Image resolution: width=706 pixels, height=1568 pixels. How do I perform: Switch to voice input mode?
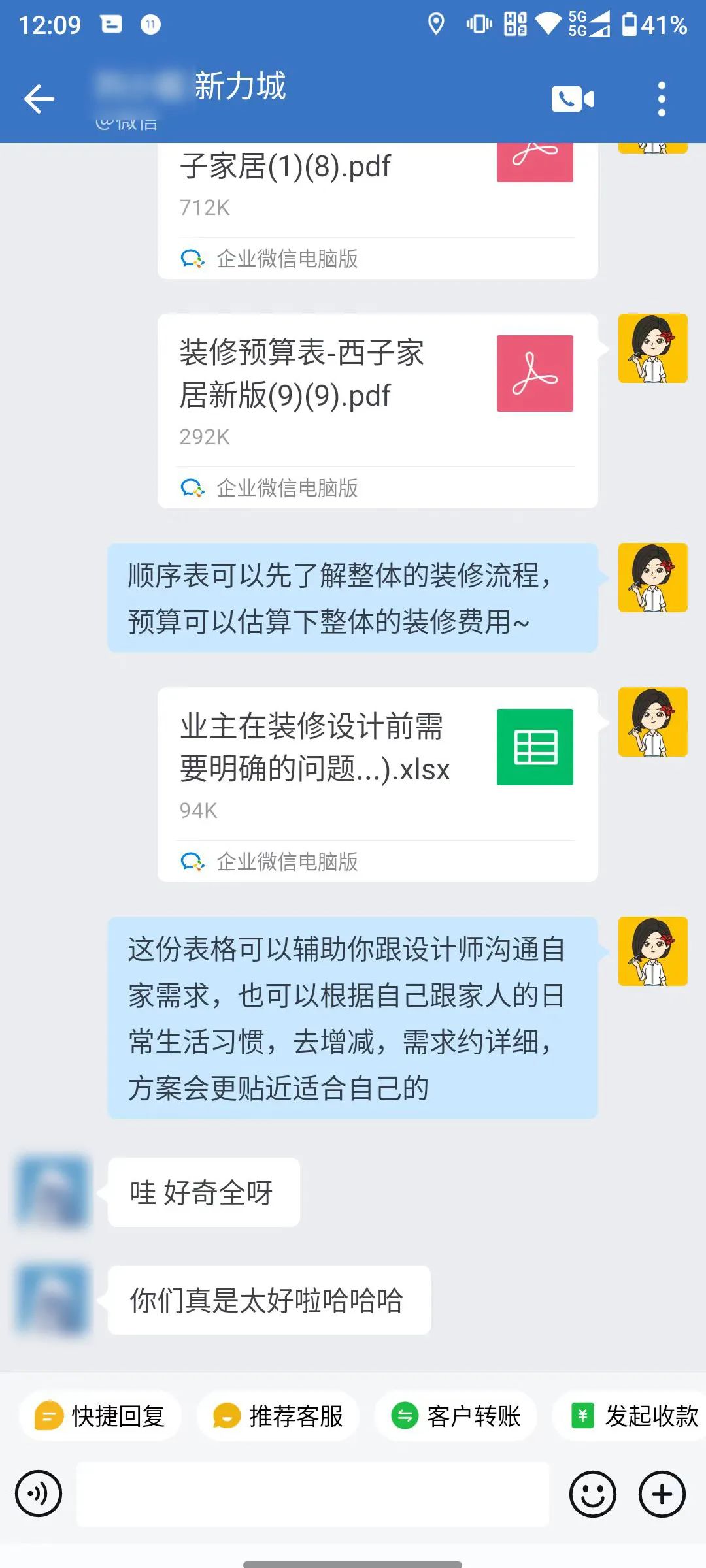click(x=39, y=1494)
